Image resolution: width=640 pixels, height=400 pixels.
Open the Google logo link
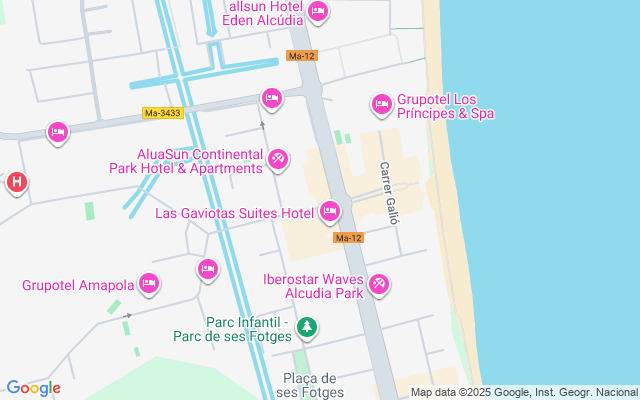(33, 388)
